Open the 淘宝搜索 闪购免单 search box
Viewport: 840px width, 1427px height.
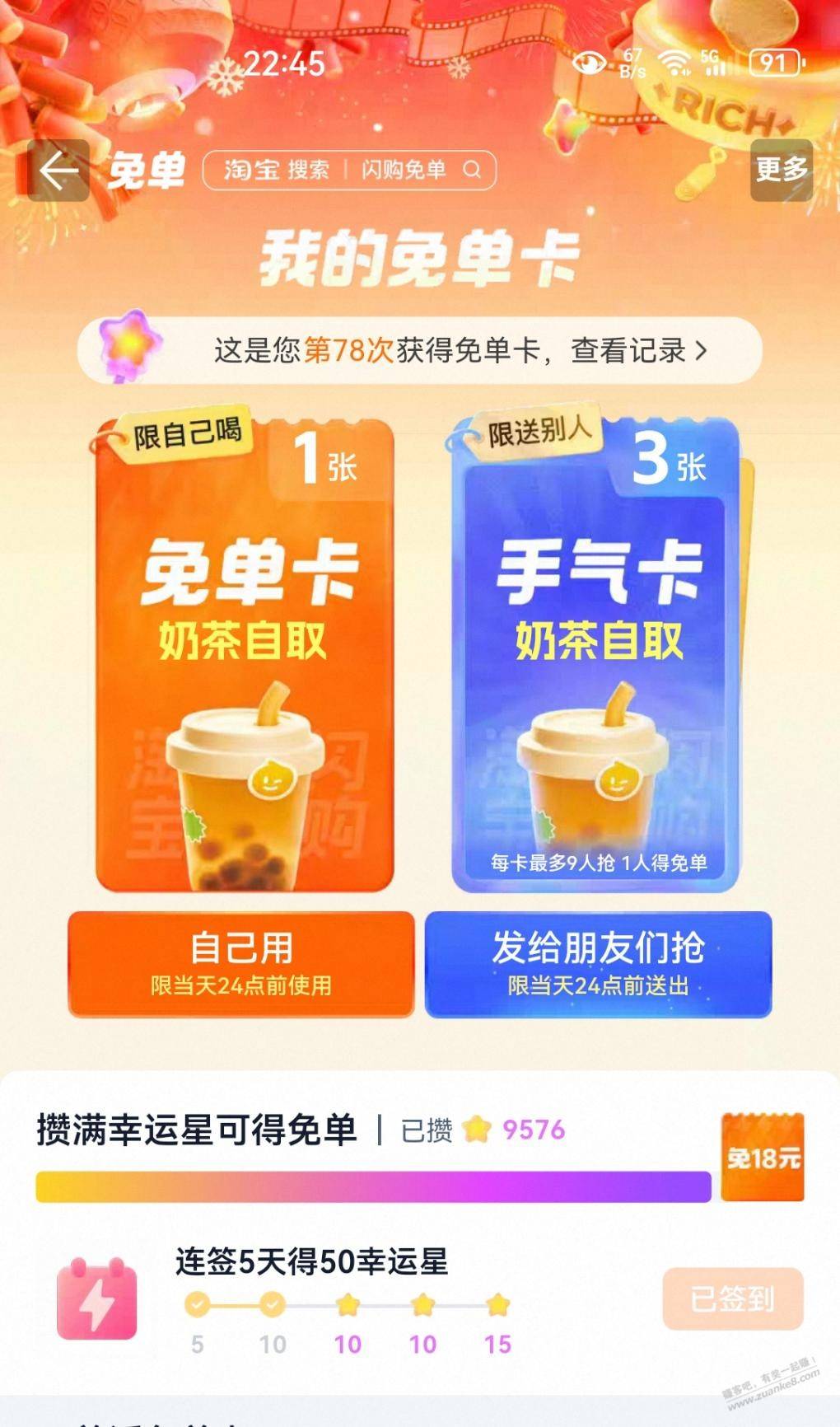pyautogui.click(x=350, y=171)
